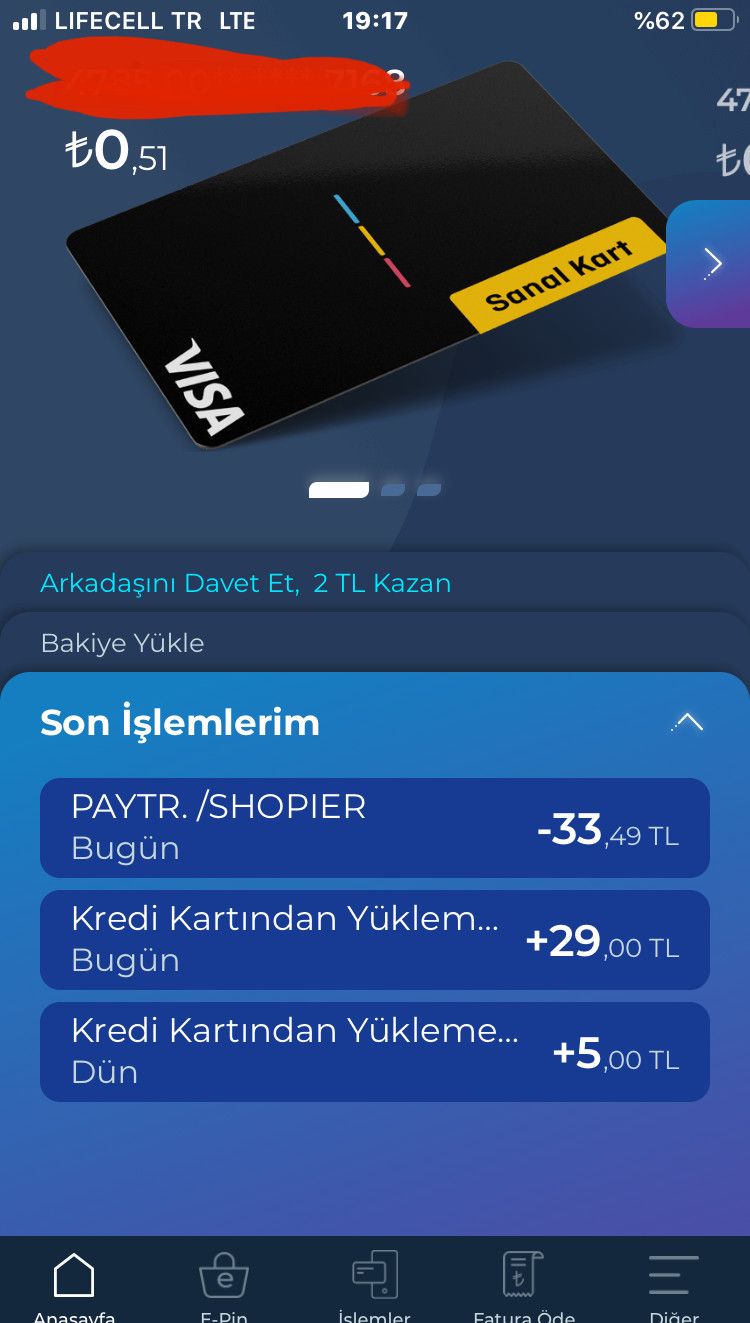Tap the right arrow to show next card

(711, 263)
